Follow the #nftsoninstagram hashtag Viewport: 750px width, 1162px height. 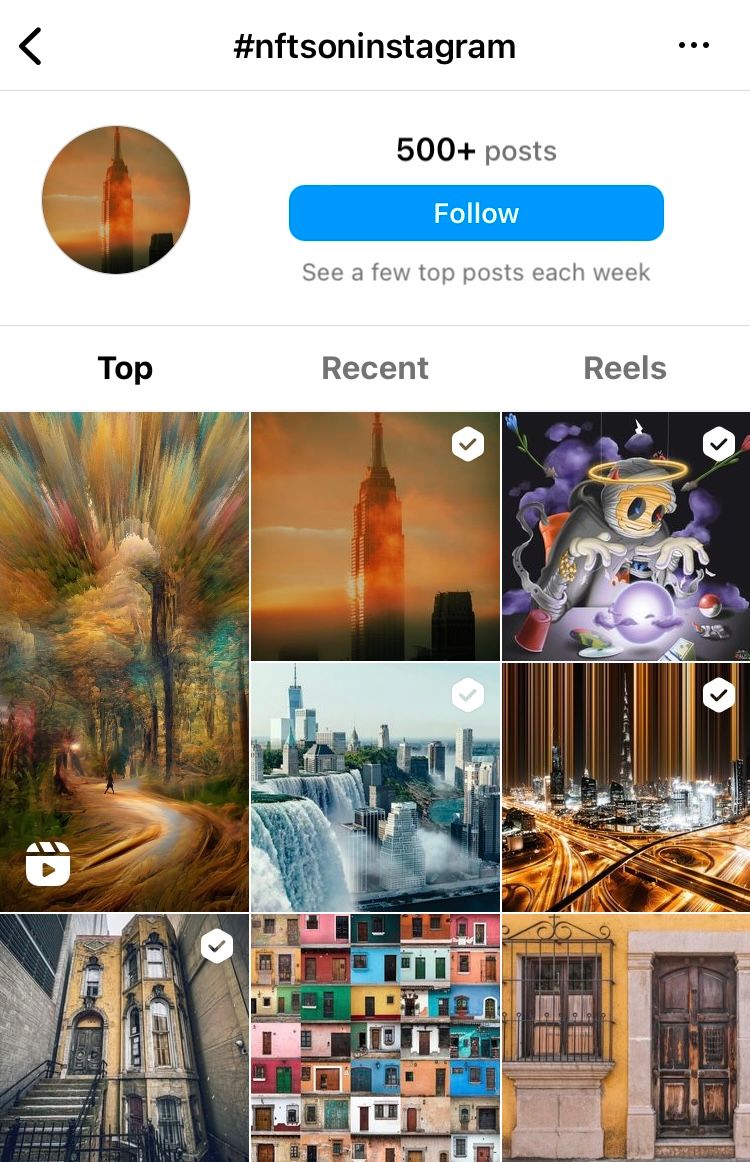click(x=476, y=213)
